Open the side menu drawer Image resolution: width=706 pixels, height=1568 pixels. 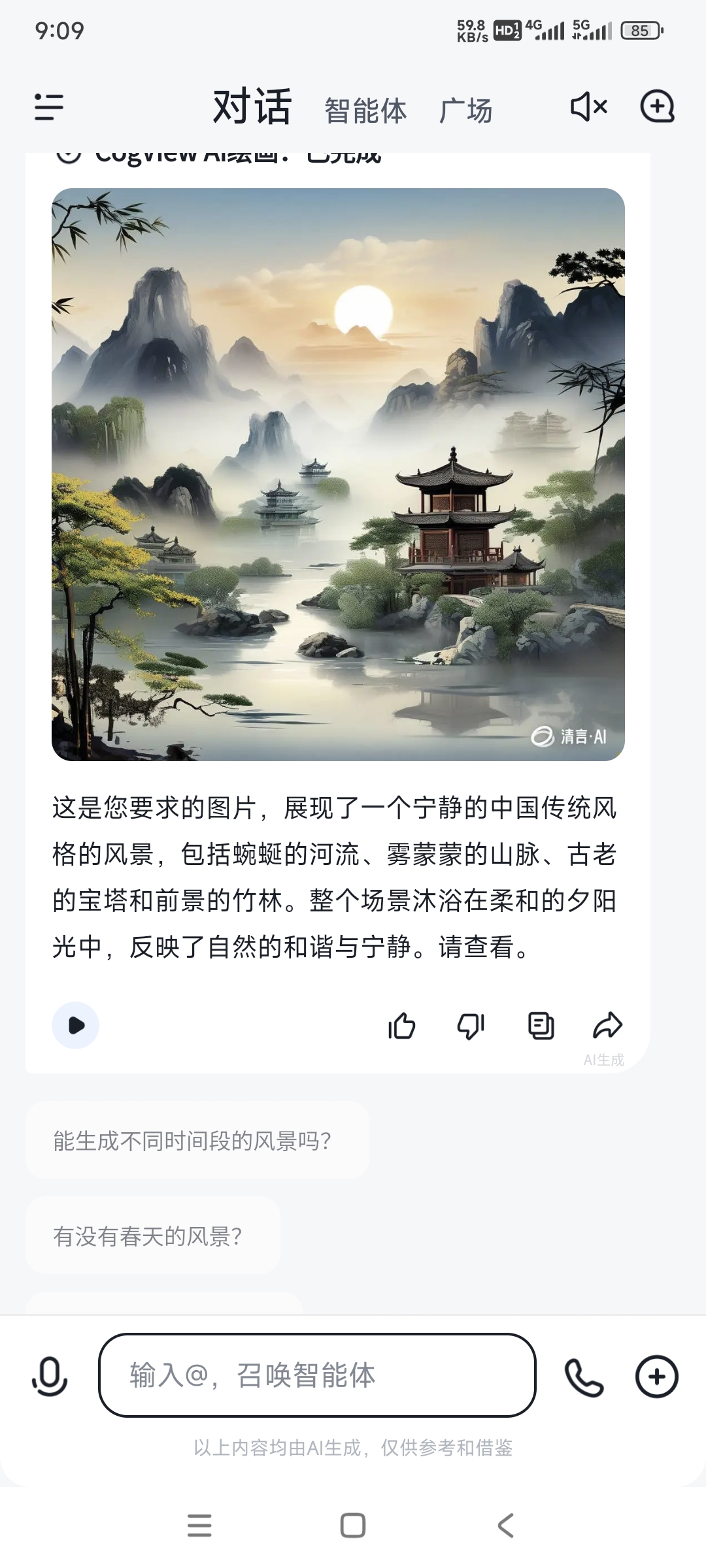49,106
